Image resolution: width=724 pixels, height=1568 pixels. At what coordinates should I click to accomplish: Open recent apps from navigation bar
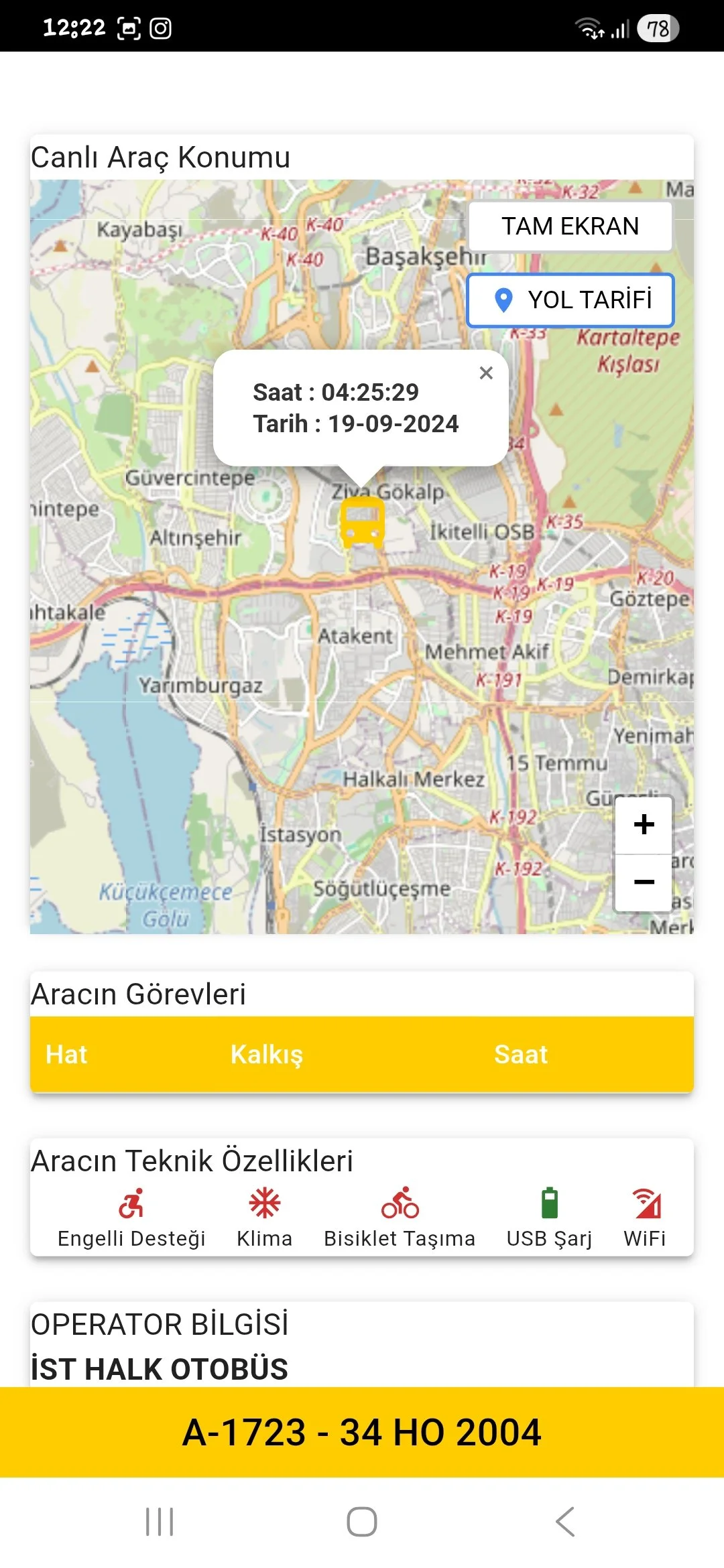coord(160,1522)
